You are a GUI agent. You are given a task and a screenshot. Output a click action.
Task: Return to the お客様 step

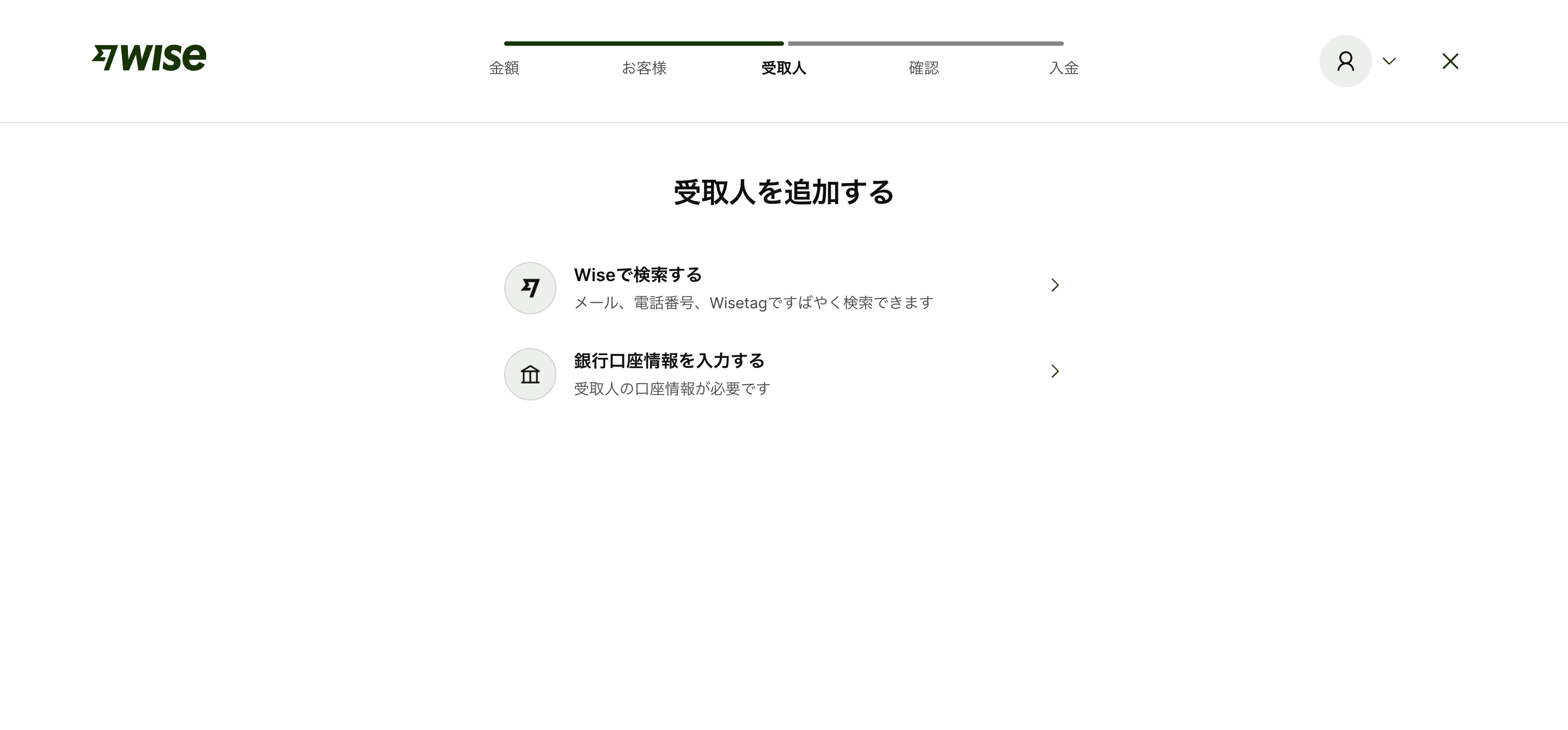pos(644,68)
